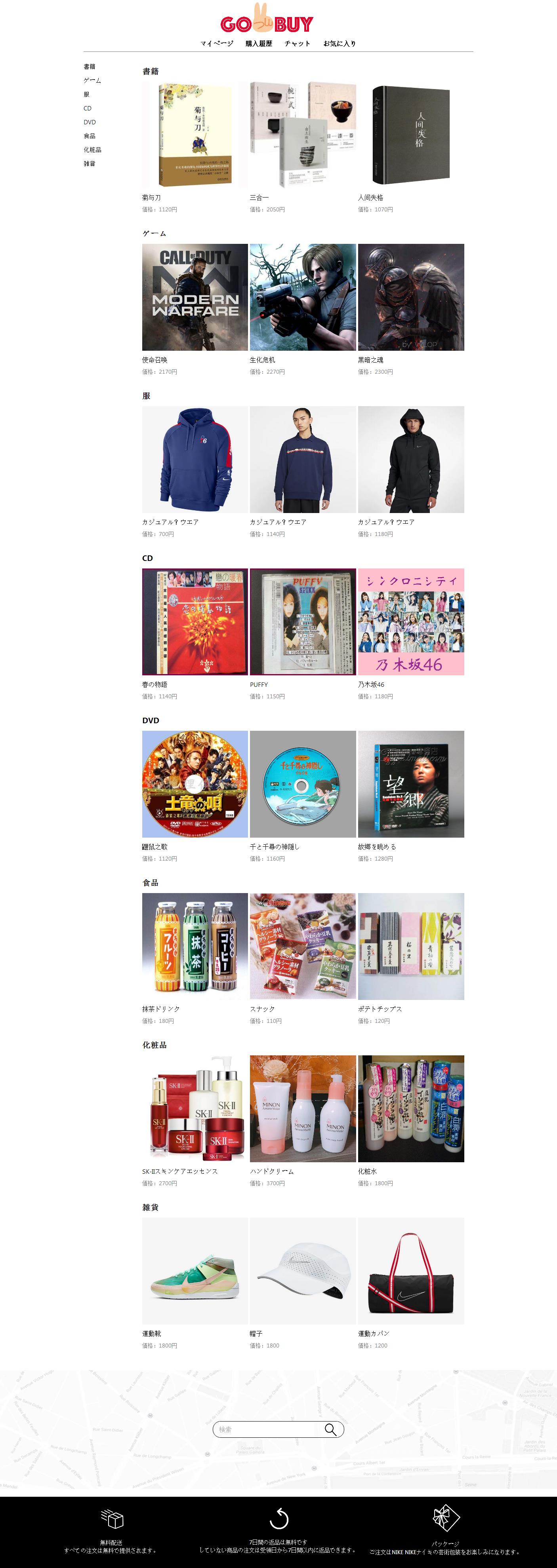The height and width of the screenshot is (1568, 557).
Task: Open the 運動靴 sneaker product
Action: tap(195, 1271)
